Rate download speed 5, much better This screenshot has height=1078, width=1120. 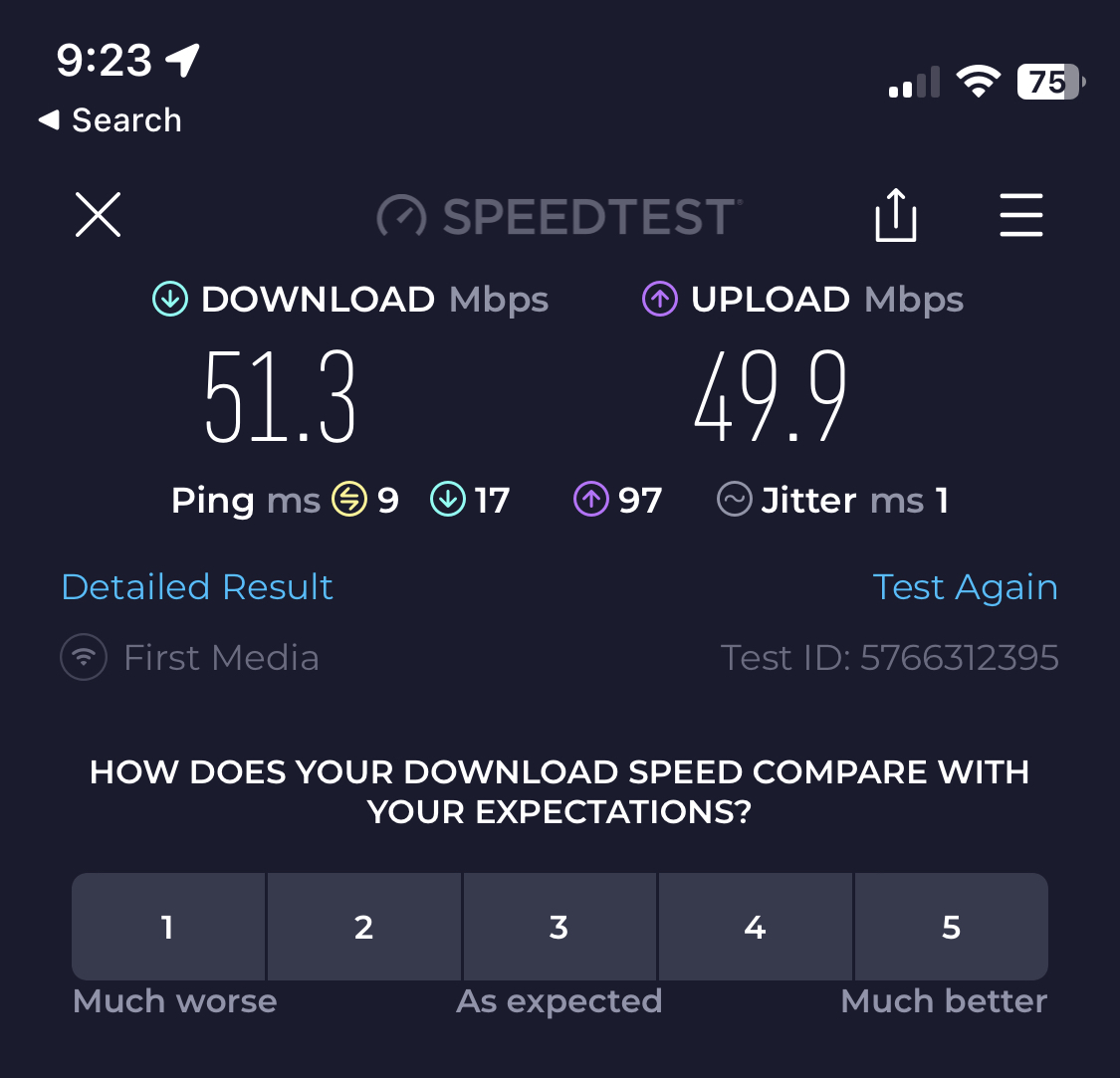(x=951, y=927)
